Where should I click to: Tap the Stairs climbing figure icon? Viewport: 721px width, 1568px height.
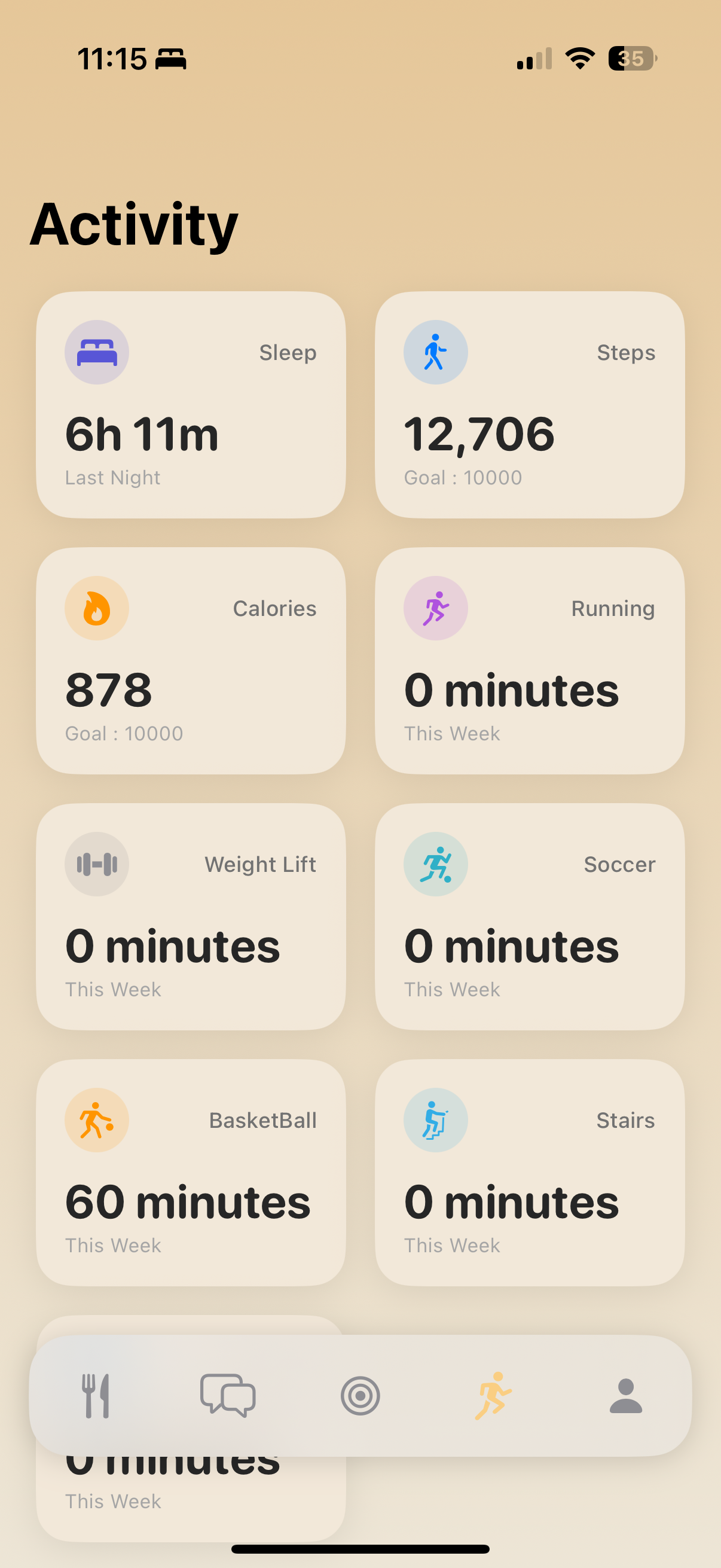tap(436, 1119)
